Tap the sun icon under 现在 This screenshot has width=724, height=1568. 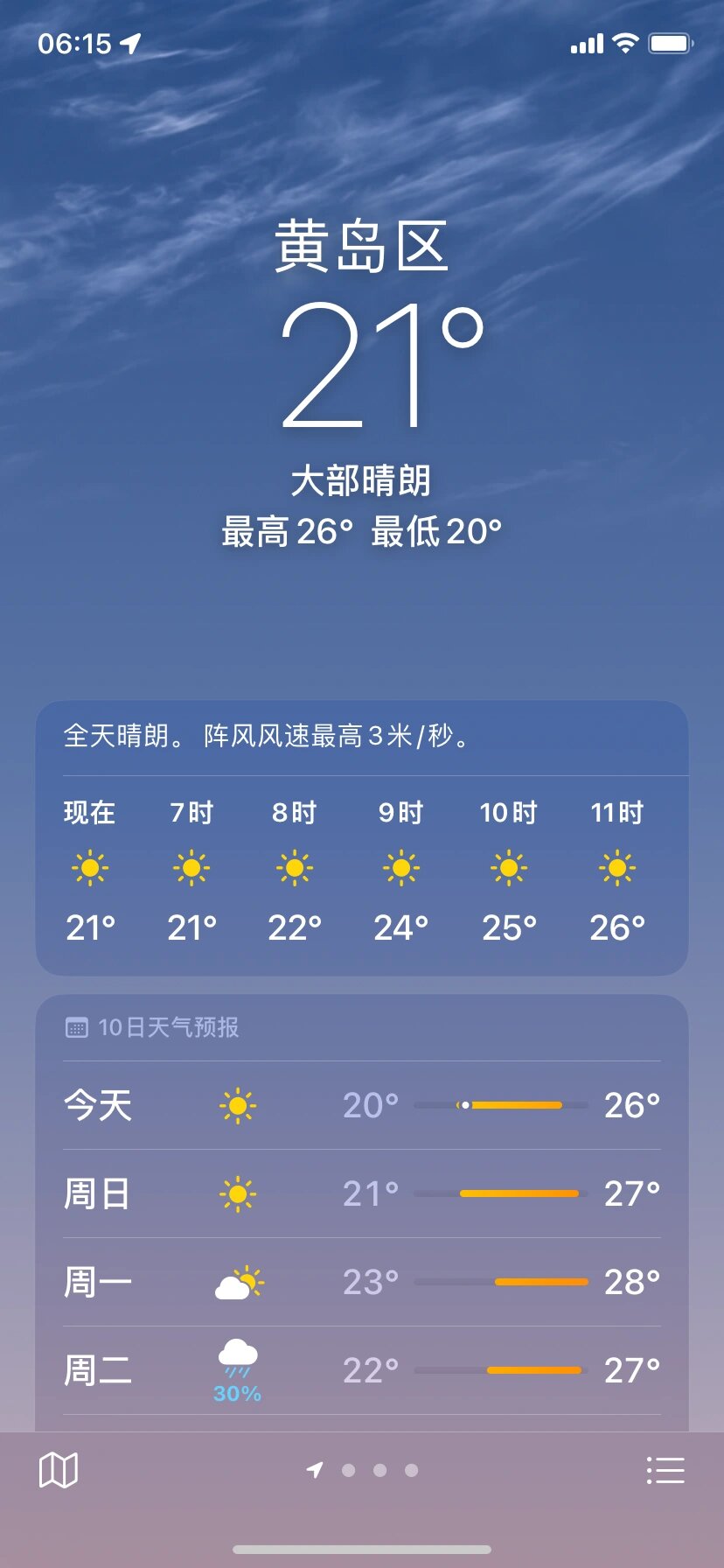(90, 867)
